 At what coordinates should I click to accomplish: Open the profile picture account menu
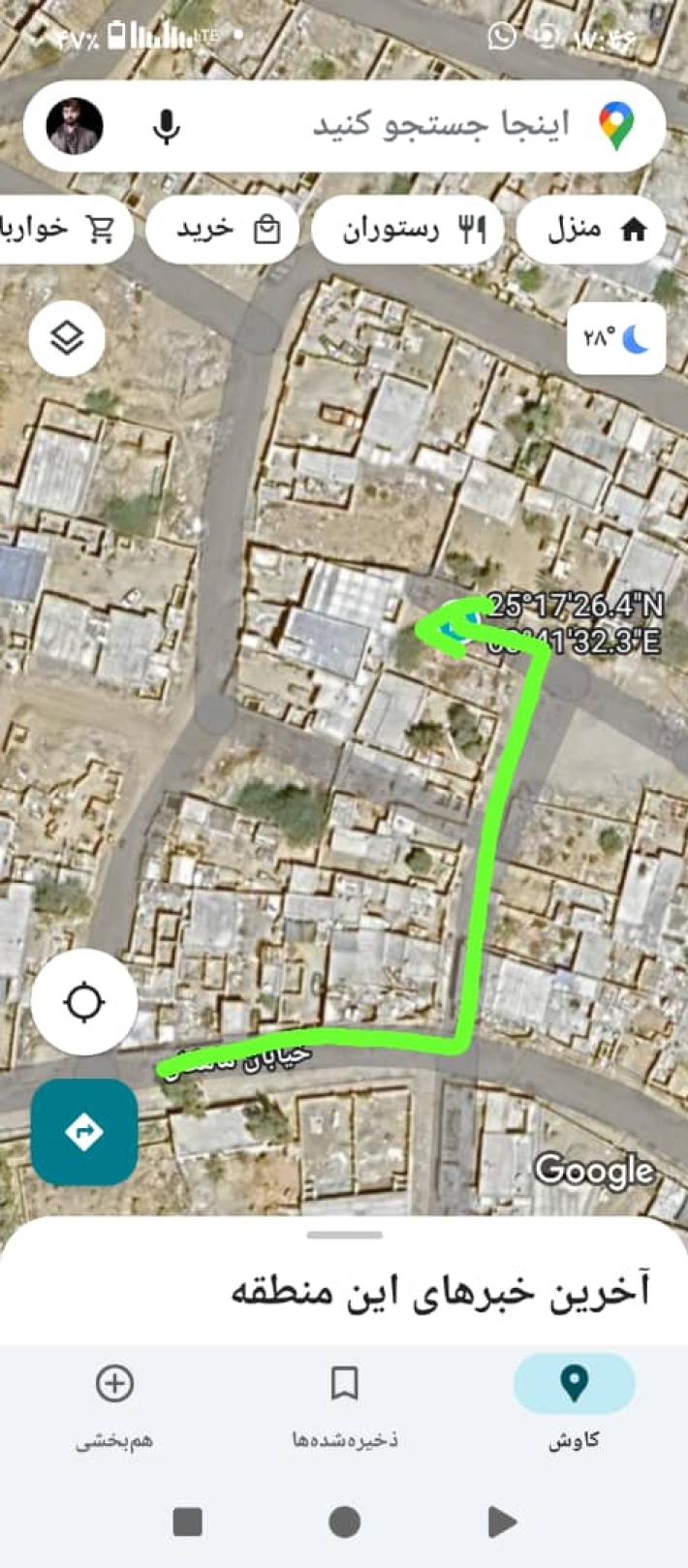pos(76,127)
